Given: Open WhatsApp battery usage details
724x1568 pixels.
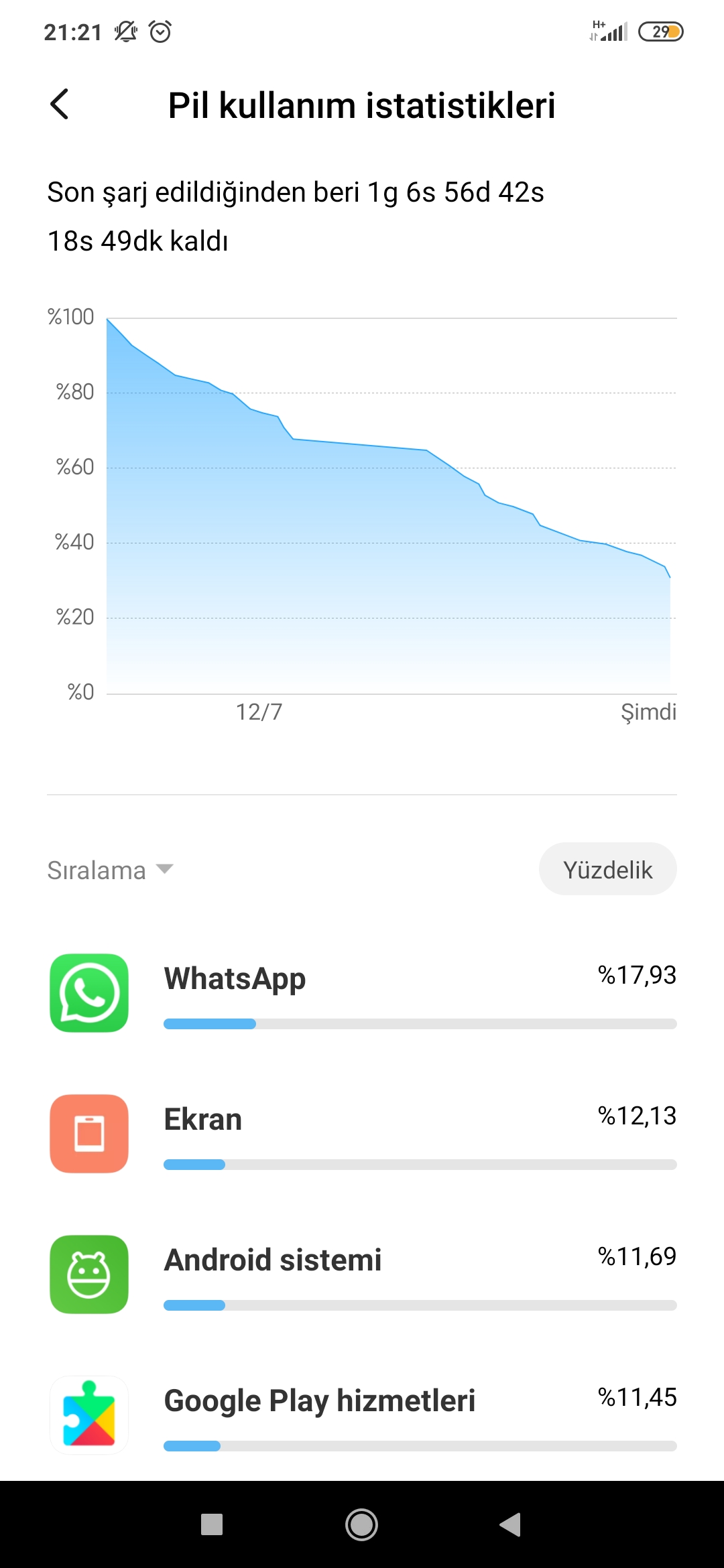Looking at the screenshot, I should click(x=362, y=993).
